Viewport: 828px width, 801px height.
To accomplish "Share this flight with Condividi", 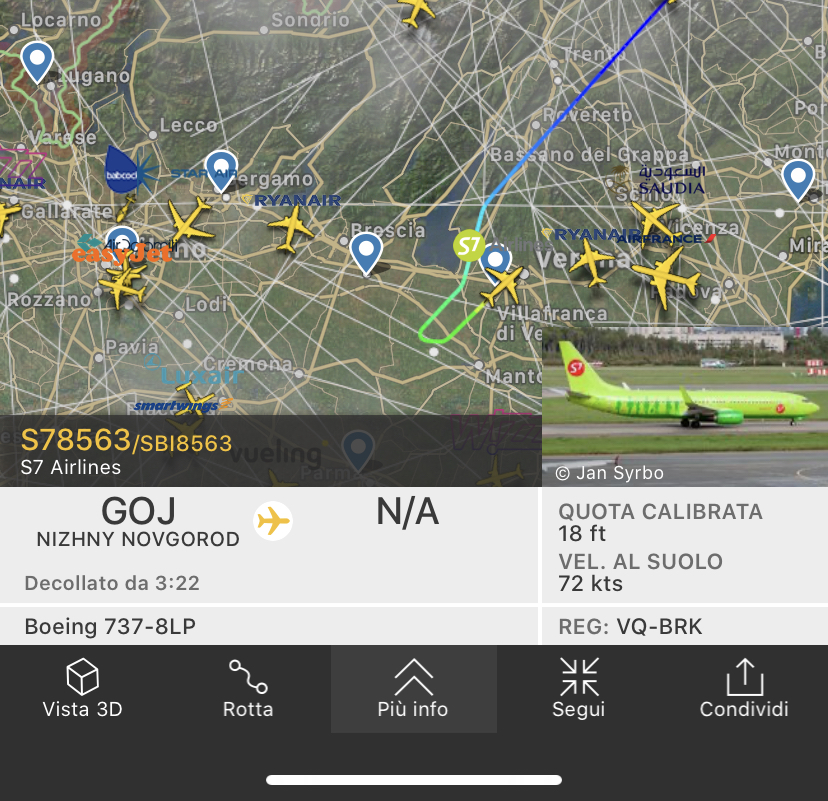I will [x=744, y=690].
